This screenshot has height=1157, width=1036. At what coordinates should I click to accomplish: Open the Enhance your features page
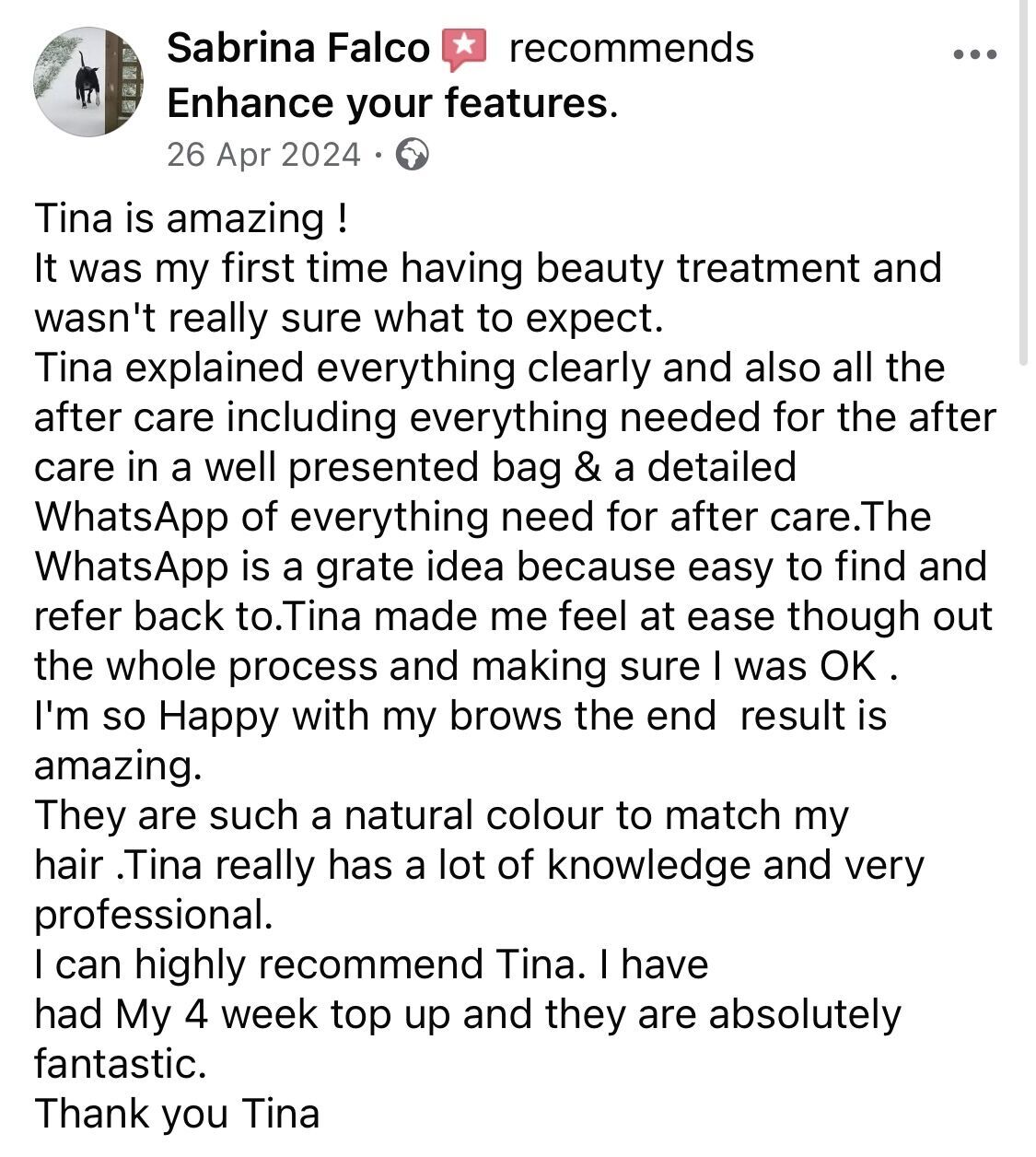[x=388, y=103]
